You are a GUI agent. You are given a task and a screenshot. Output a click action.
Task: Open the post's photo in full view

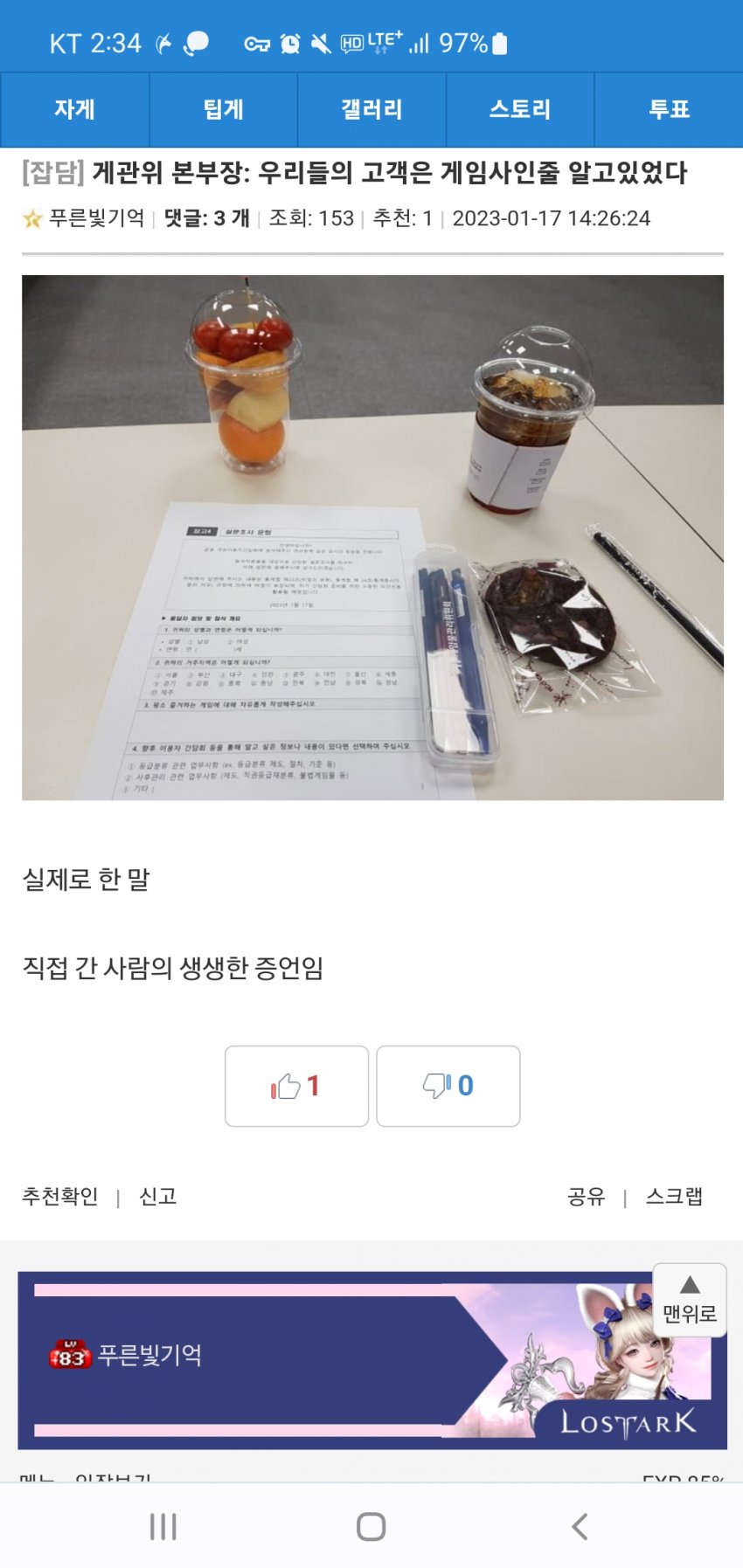(x=372, y=537)
